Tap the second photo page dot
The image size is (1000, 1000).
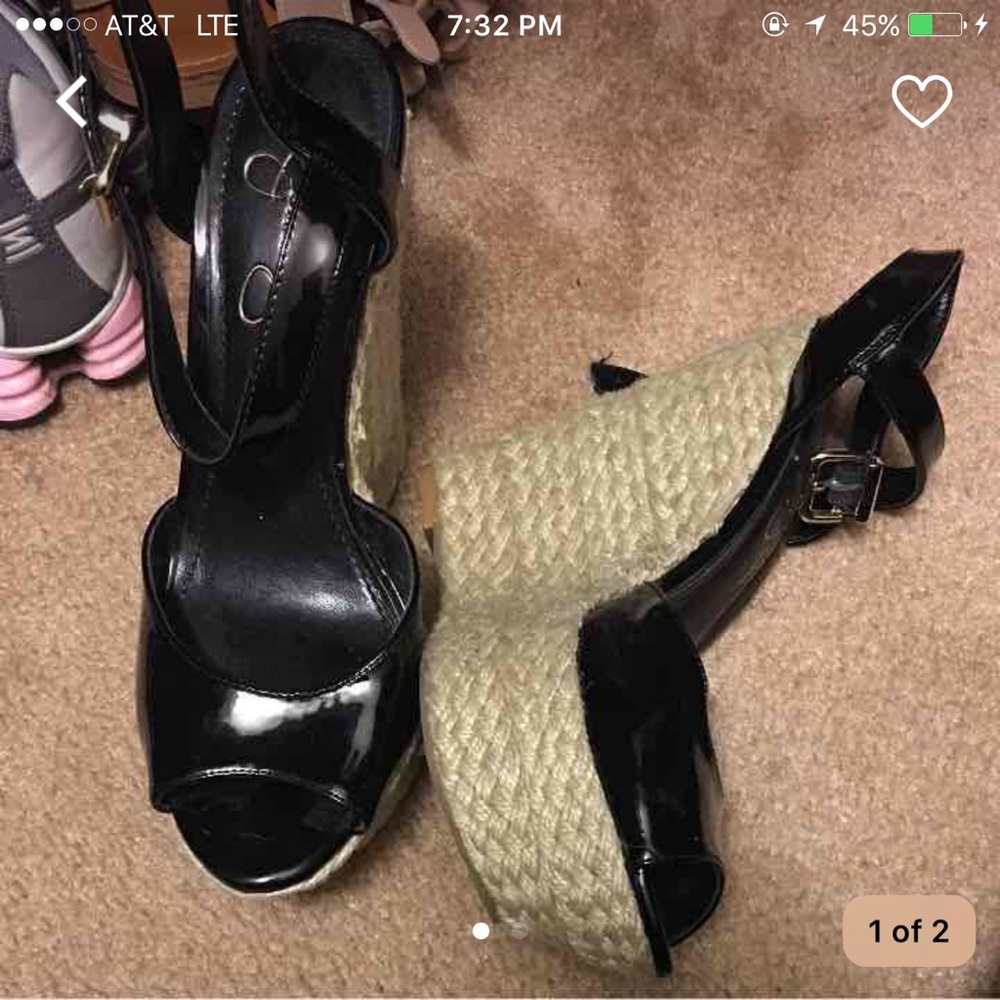click(x=519, y=931)
